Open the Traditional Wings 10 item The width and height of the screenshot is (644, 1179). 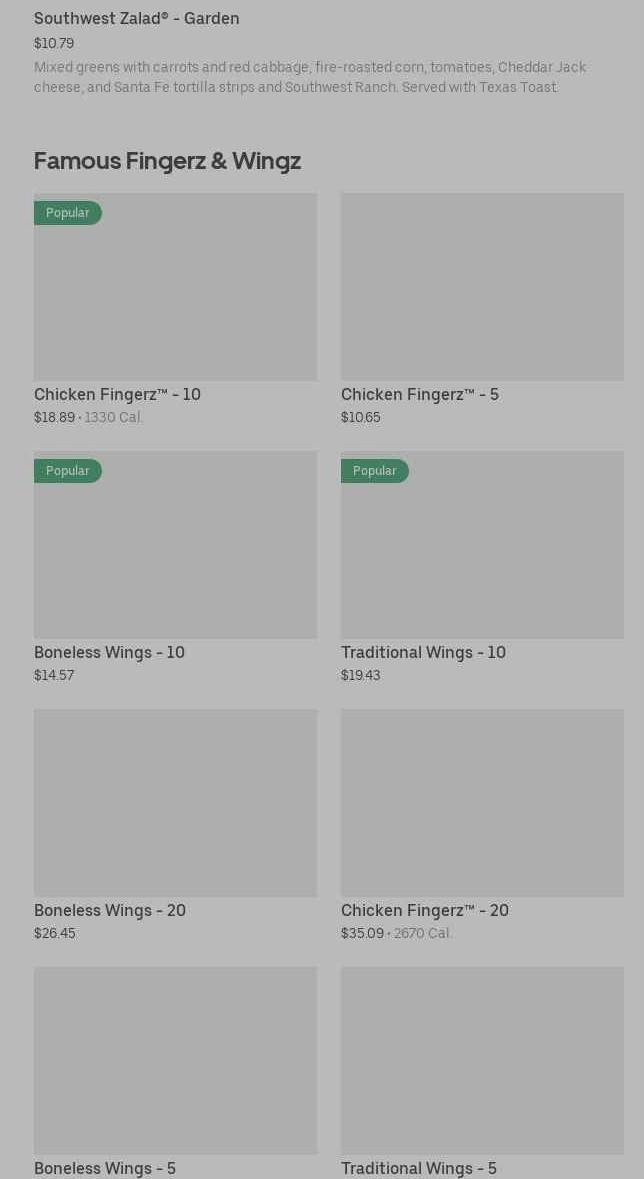[482, 568]
